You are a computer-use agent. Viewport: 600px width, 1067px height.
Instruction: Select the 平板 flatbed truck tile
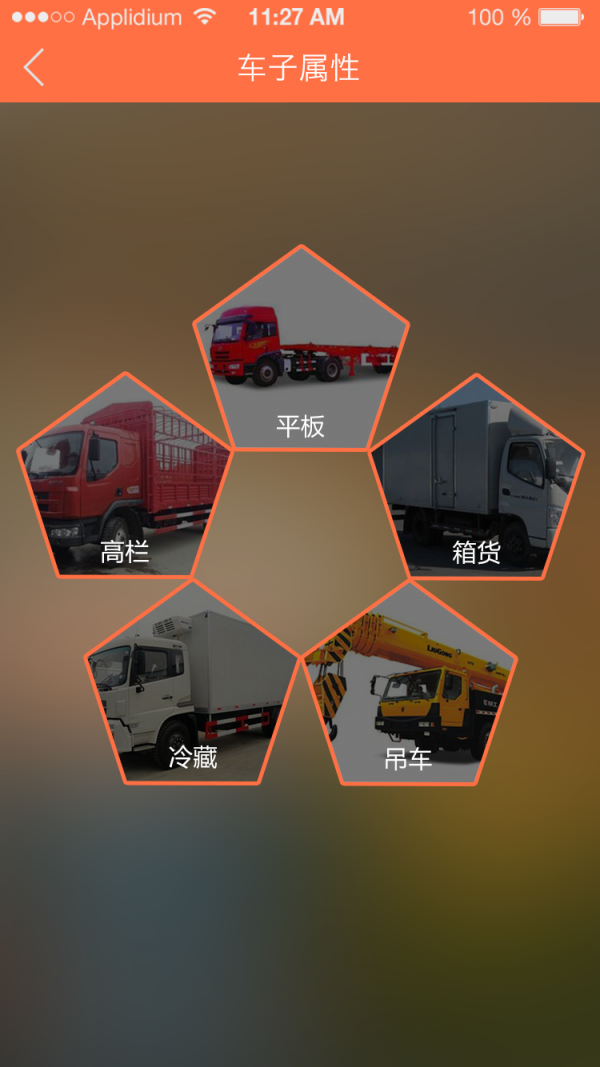(301, 352)
